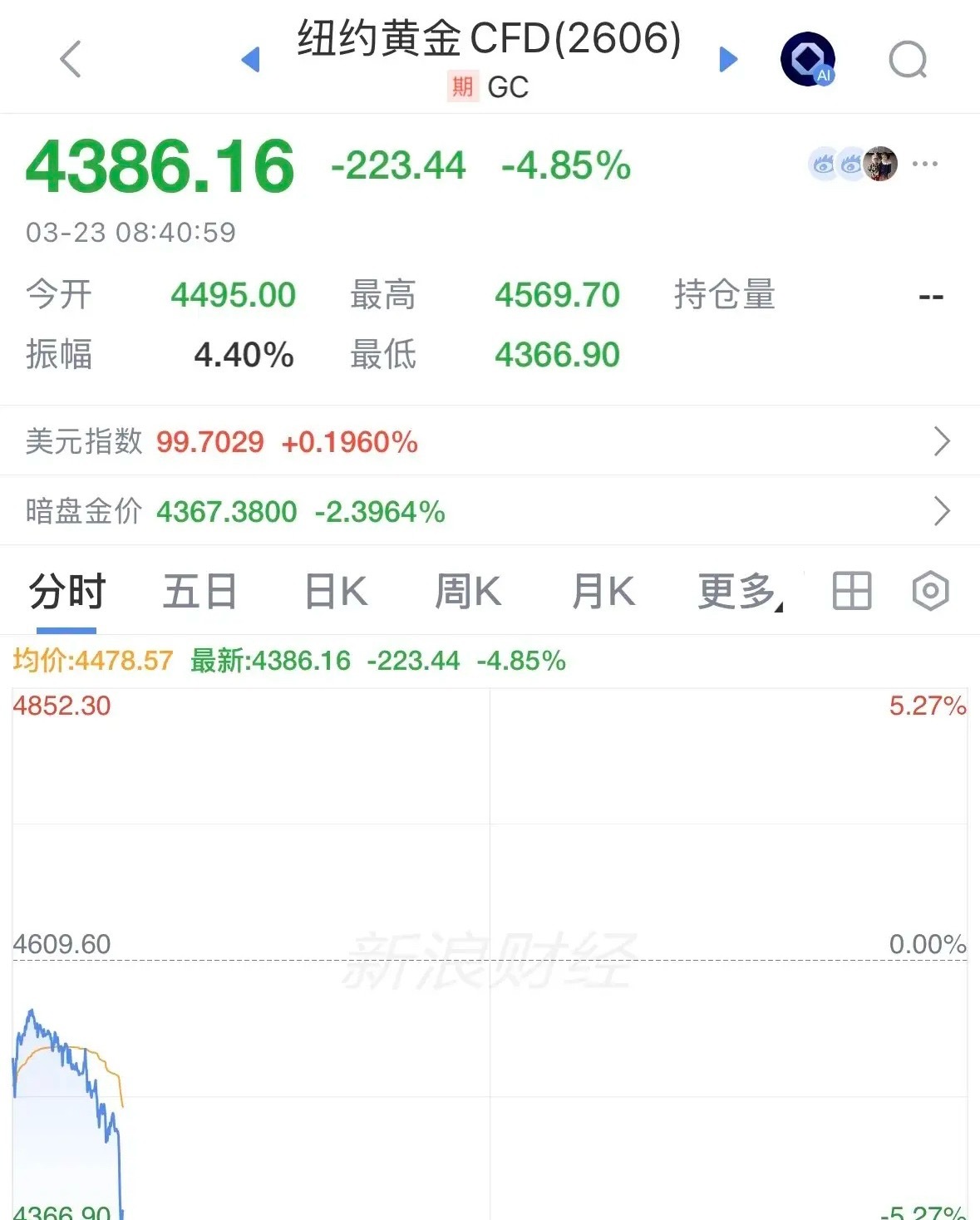Open the search magnifier icon
Image resolution: width=980 pixels, height=1220 pixels.
click(909, 58)
